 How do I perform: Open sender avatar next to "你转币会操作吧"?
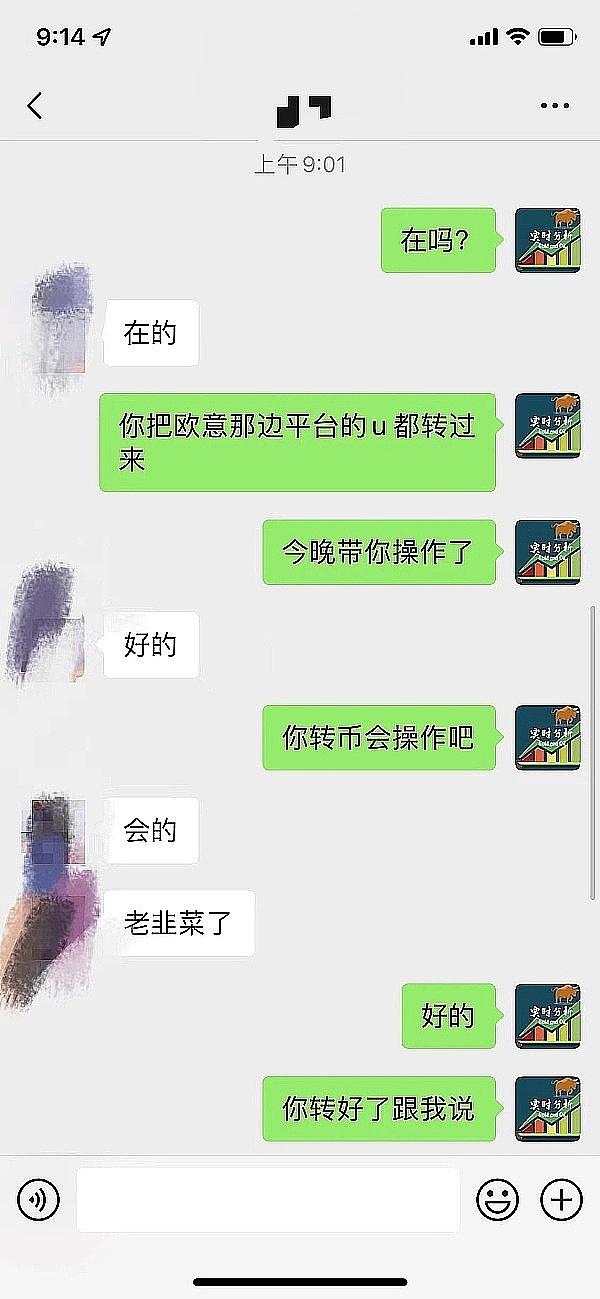point(547,738)
